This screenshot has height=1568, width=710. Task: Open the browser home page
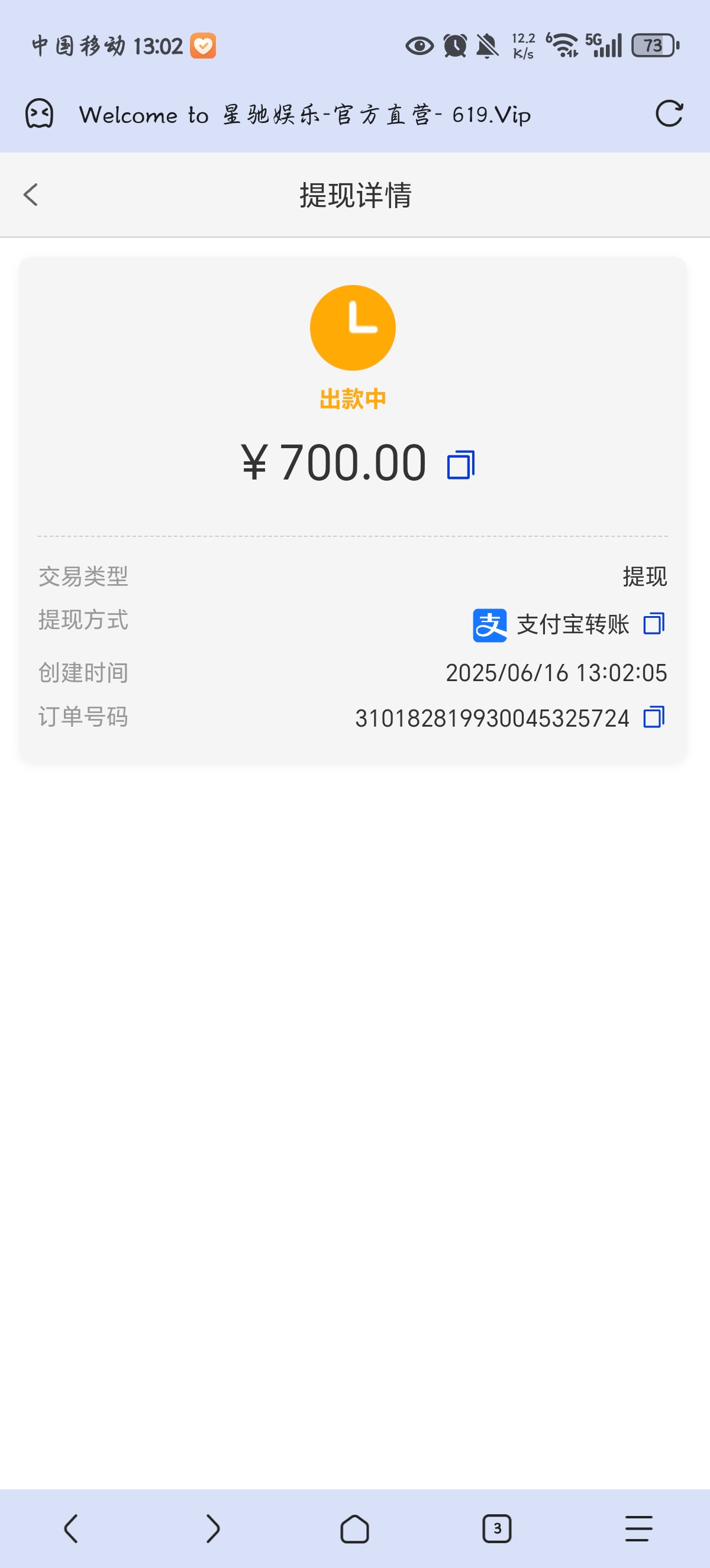pos(354,1528)
